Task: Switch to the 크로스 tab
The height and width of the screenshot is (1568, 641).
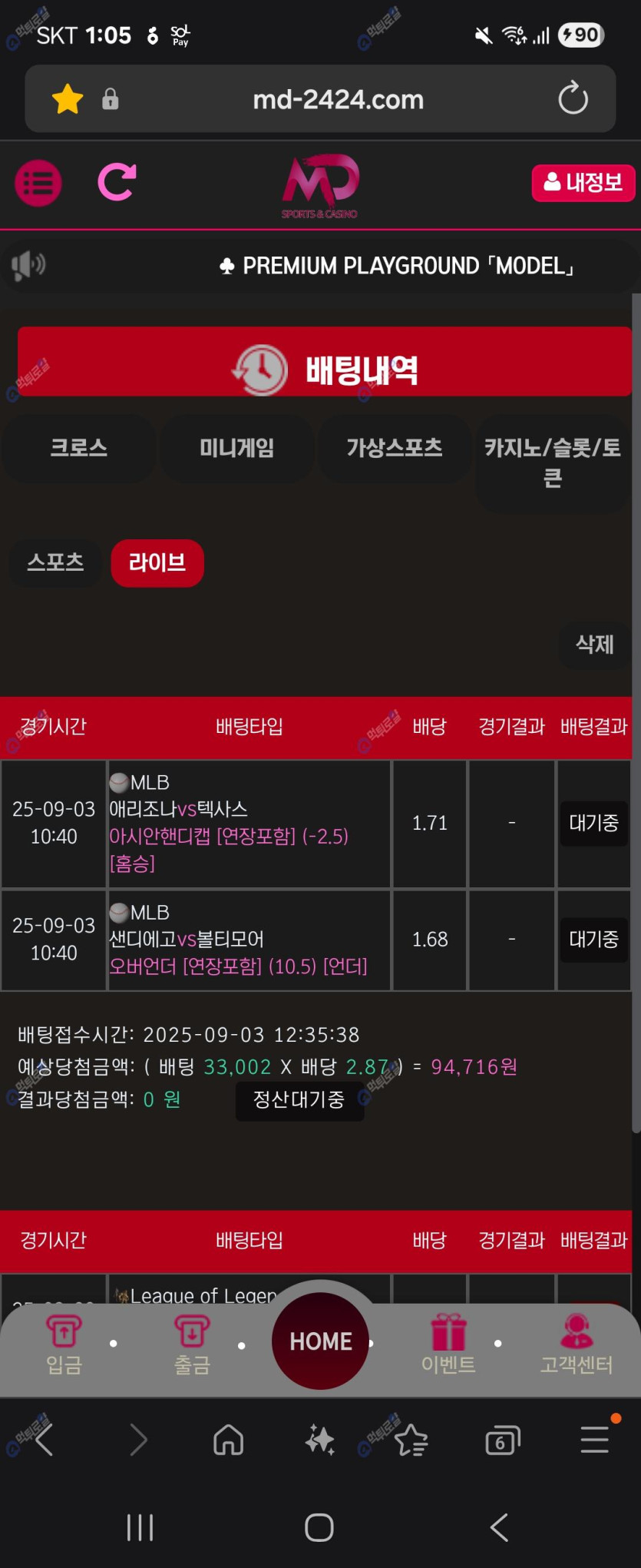Action: pos(78,448)
